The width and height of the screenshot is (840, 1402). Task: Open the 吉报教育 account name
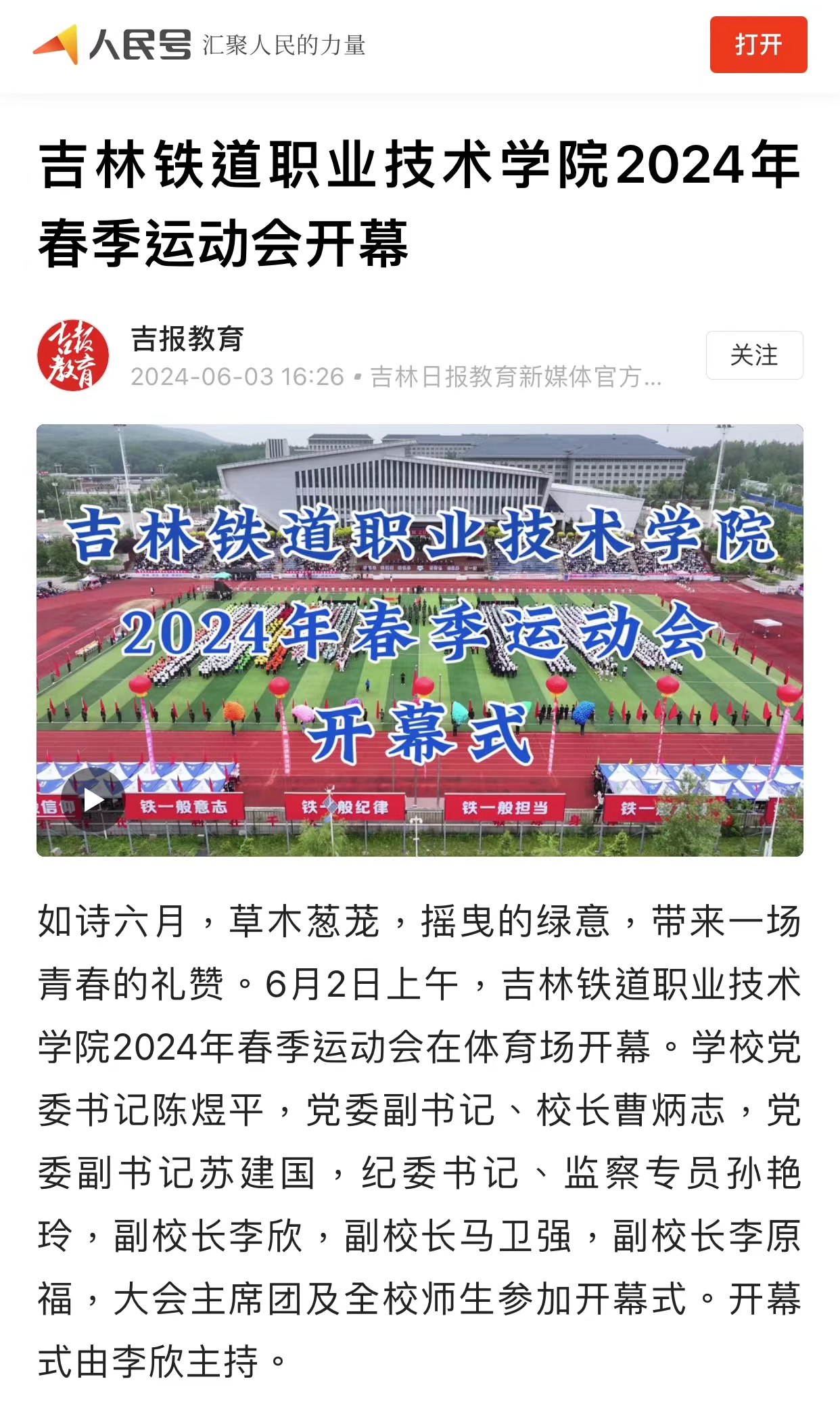pyautogui.click(x=187, y=339)
